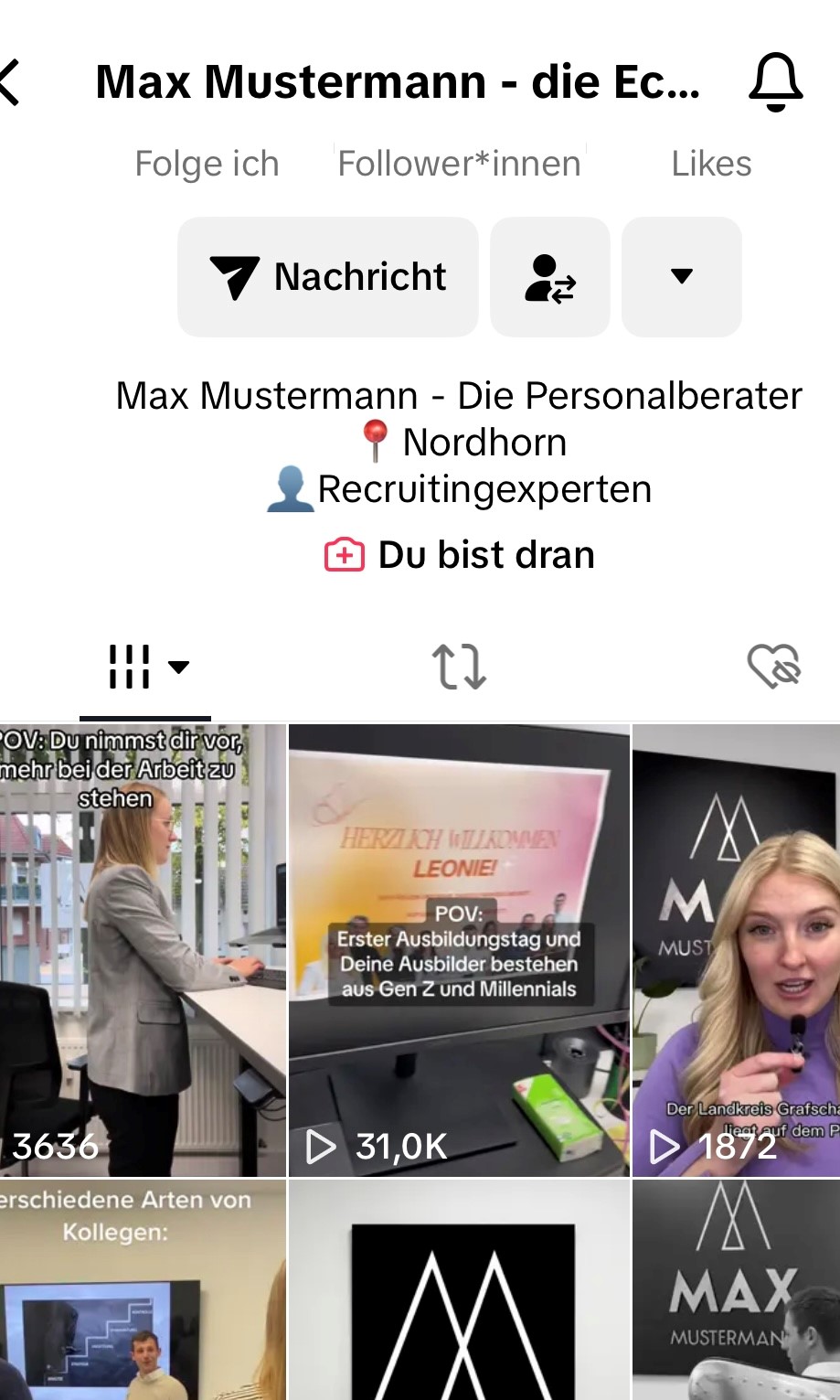Open the Du bist dran link
This screenshot has width=840, height=1400.
[x=460, y=555]
